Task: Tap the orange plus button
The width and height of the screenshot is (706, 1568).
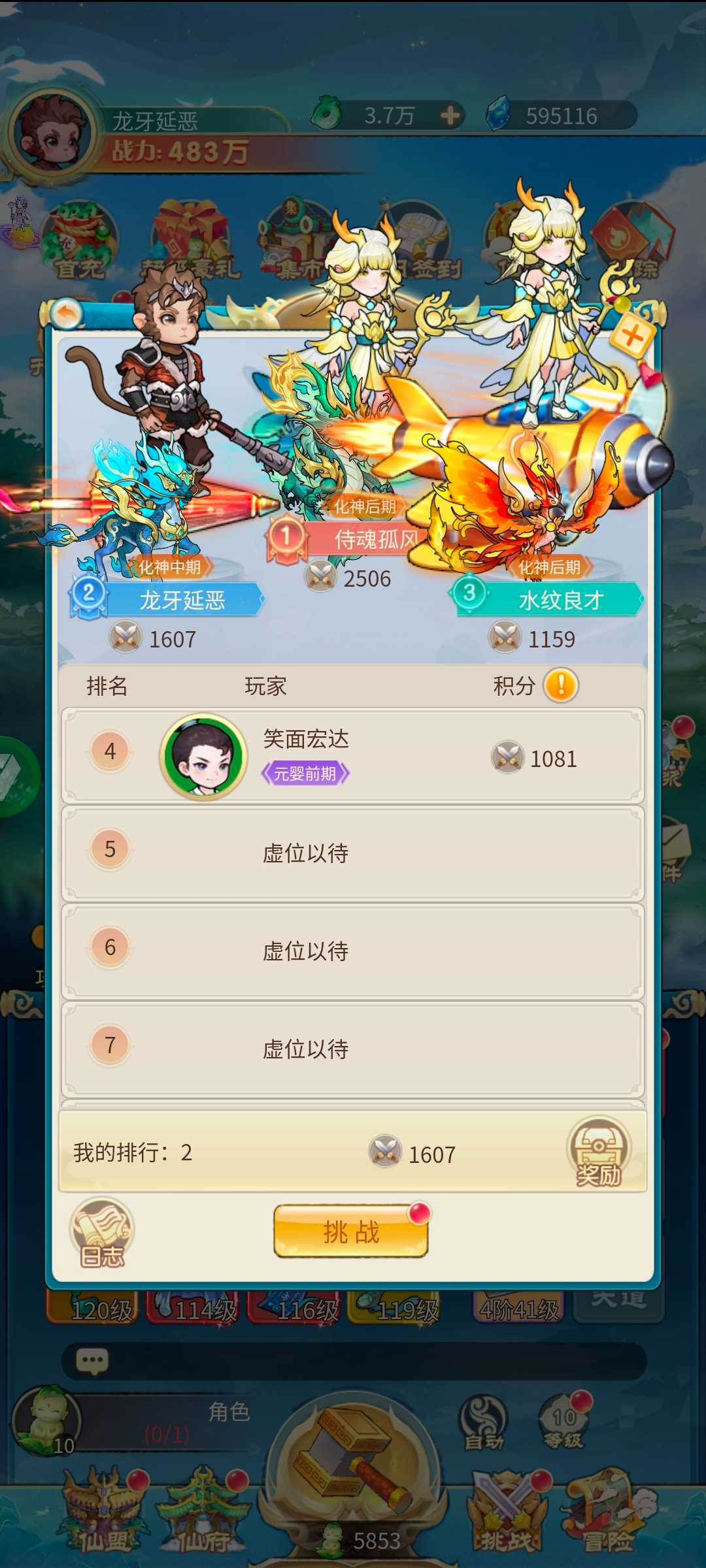Action: (632, 336)
